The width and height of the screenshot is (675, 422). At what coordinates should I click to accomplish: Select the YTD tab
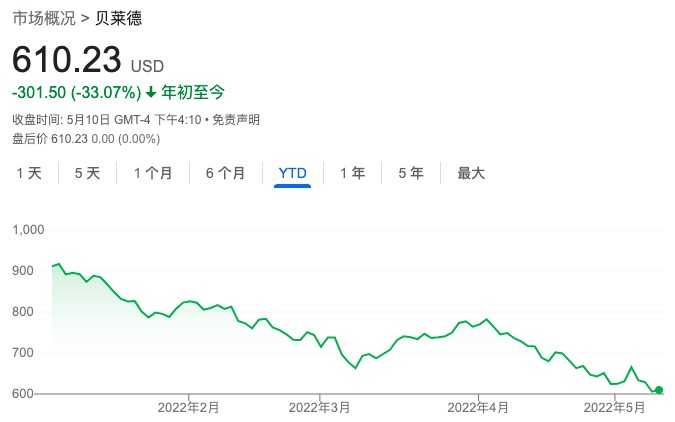point(292,173)
